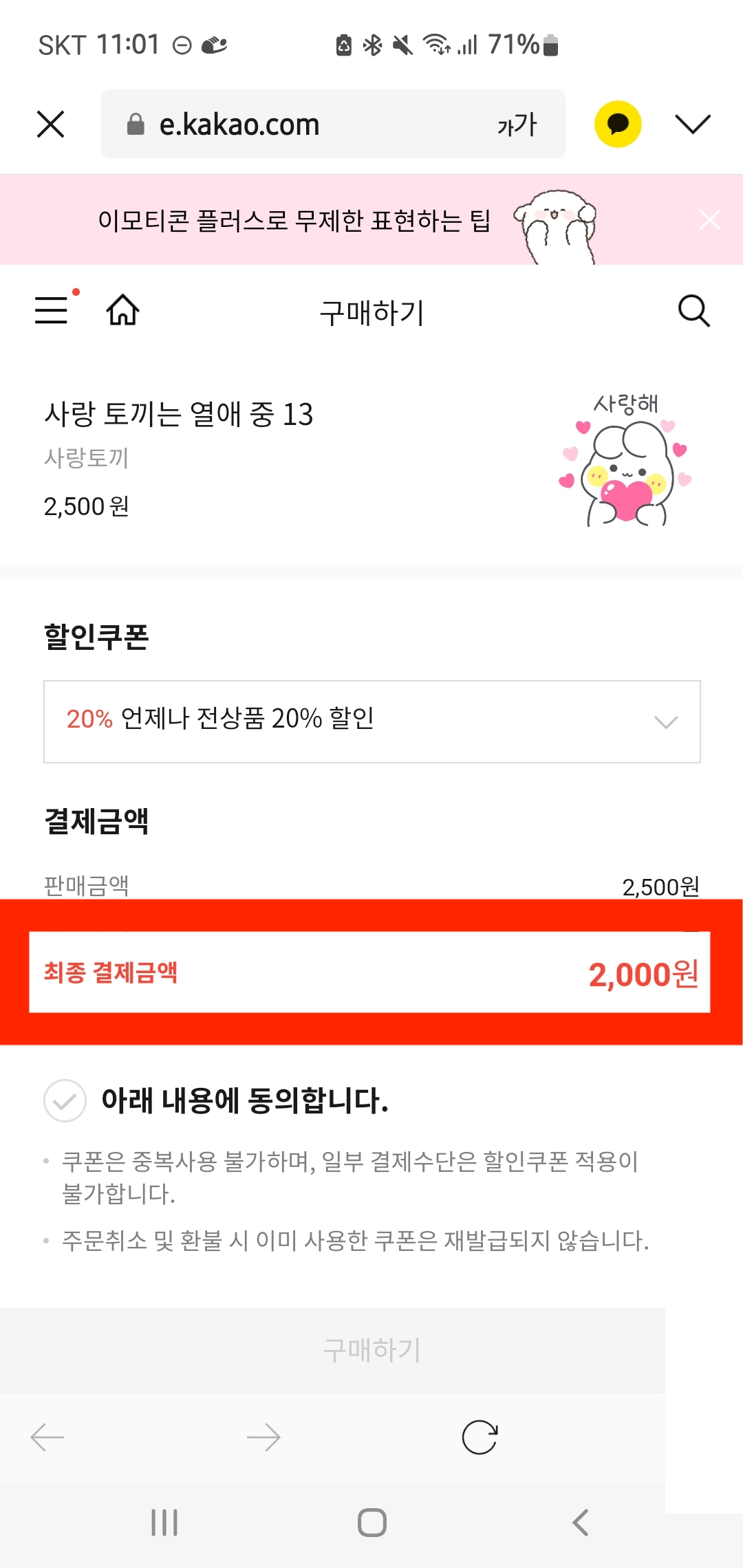743x1568 pixels.
Task: Open text size settings via 가가
Action: 517,124
